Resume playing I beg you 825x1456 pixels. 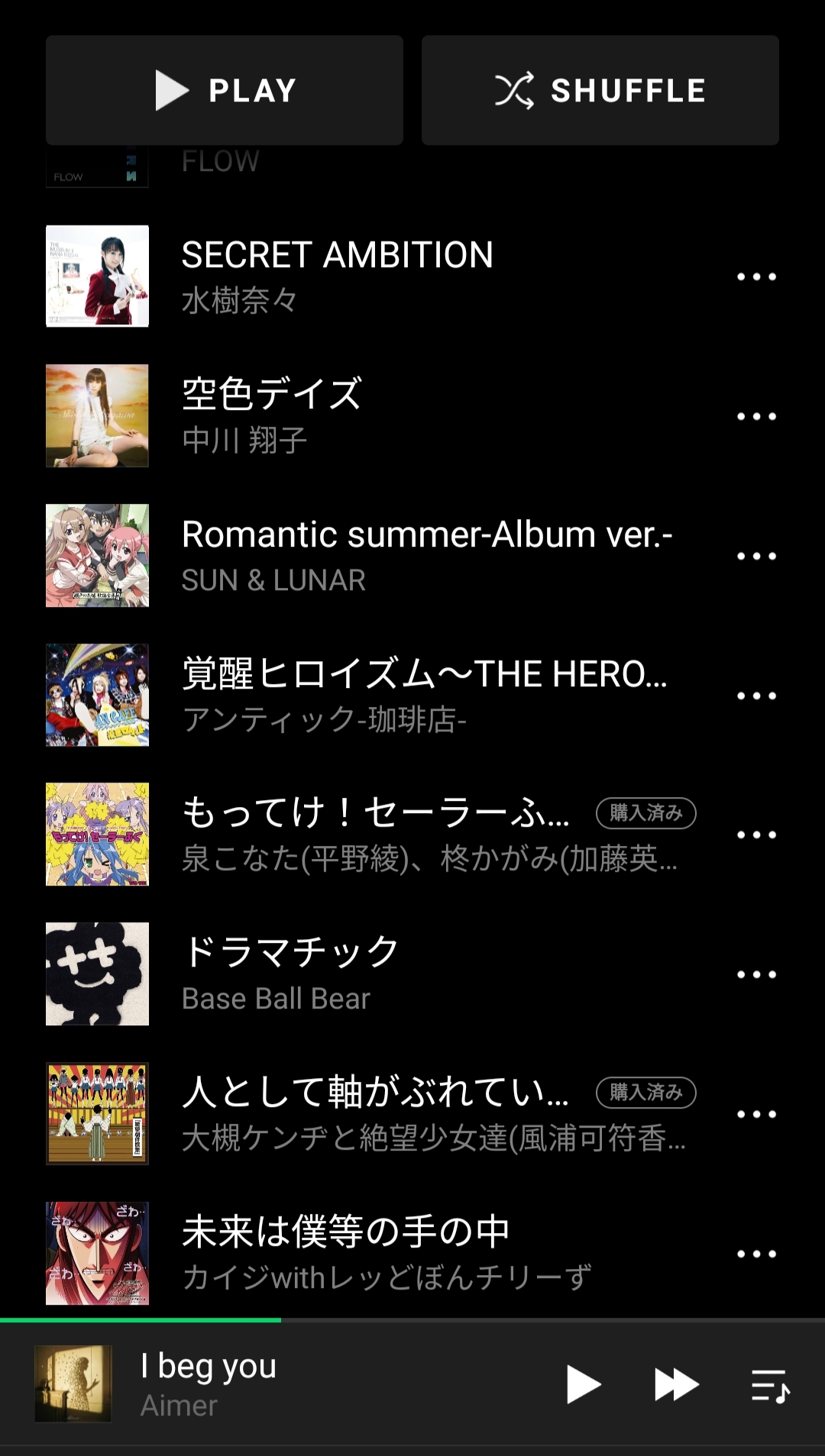point(584,1385)
